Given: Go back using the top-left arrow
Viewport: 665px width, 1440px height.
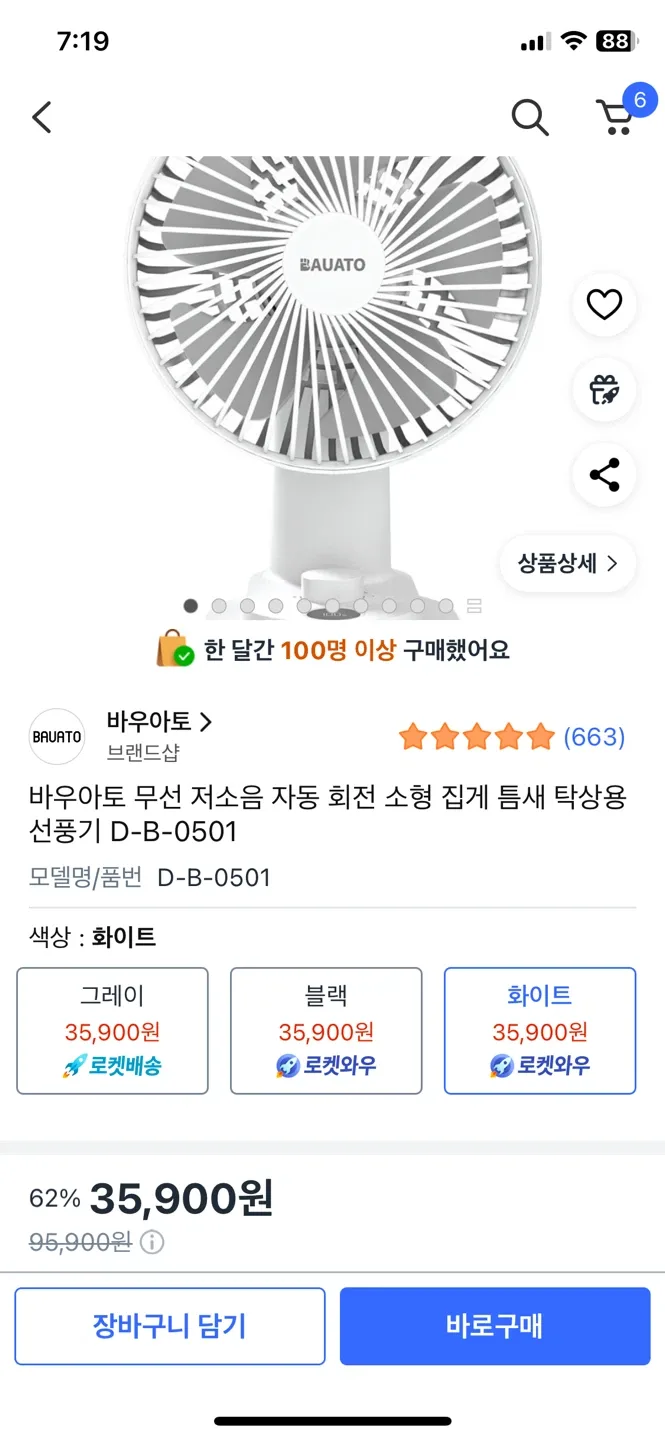Looking at the screenshot, I should point(42,118).
